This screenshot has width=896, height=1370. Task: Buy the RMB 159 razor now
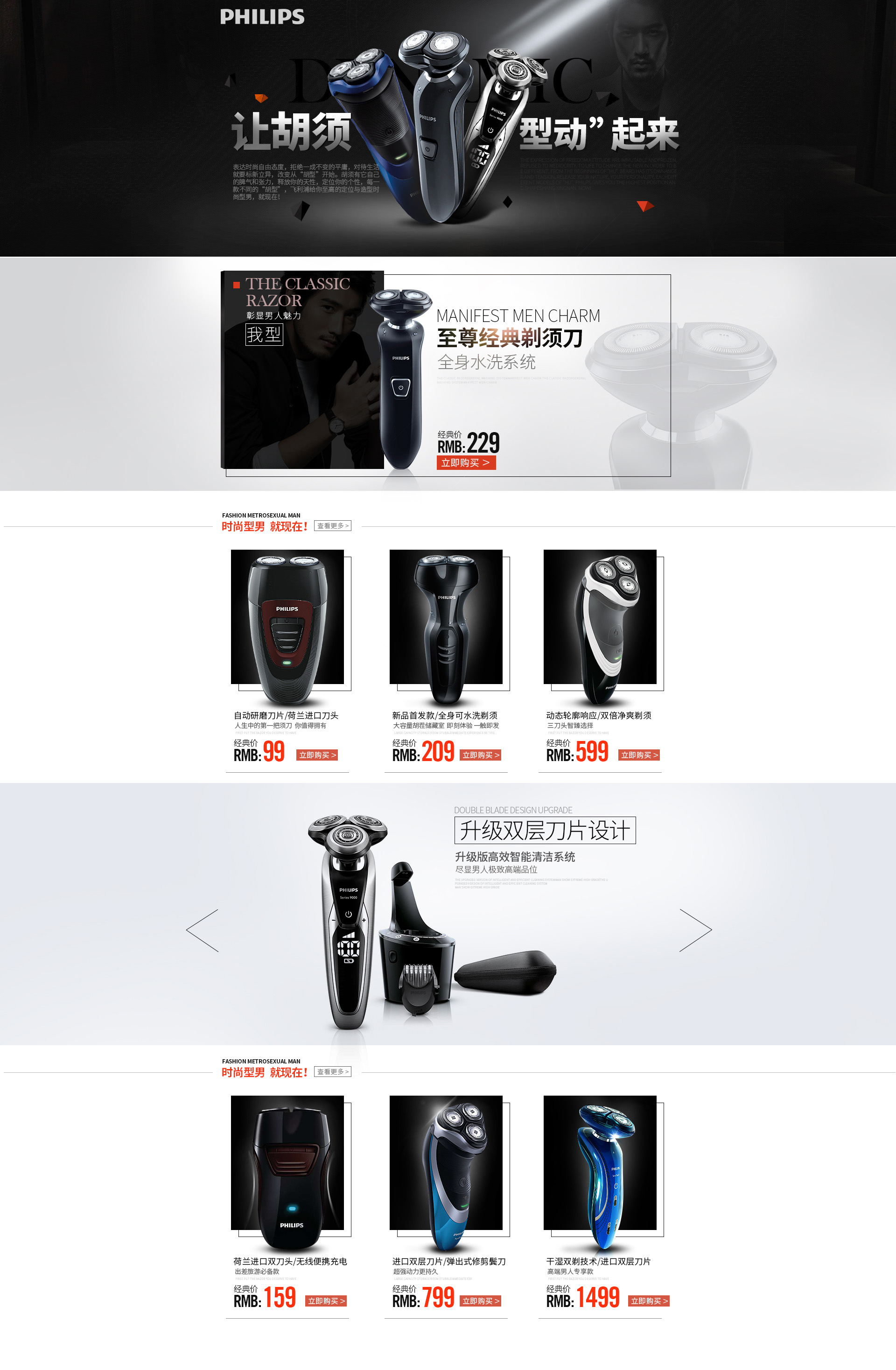point(326,1301)
